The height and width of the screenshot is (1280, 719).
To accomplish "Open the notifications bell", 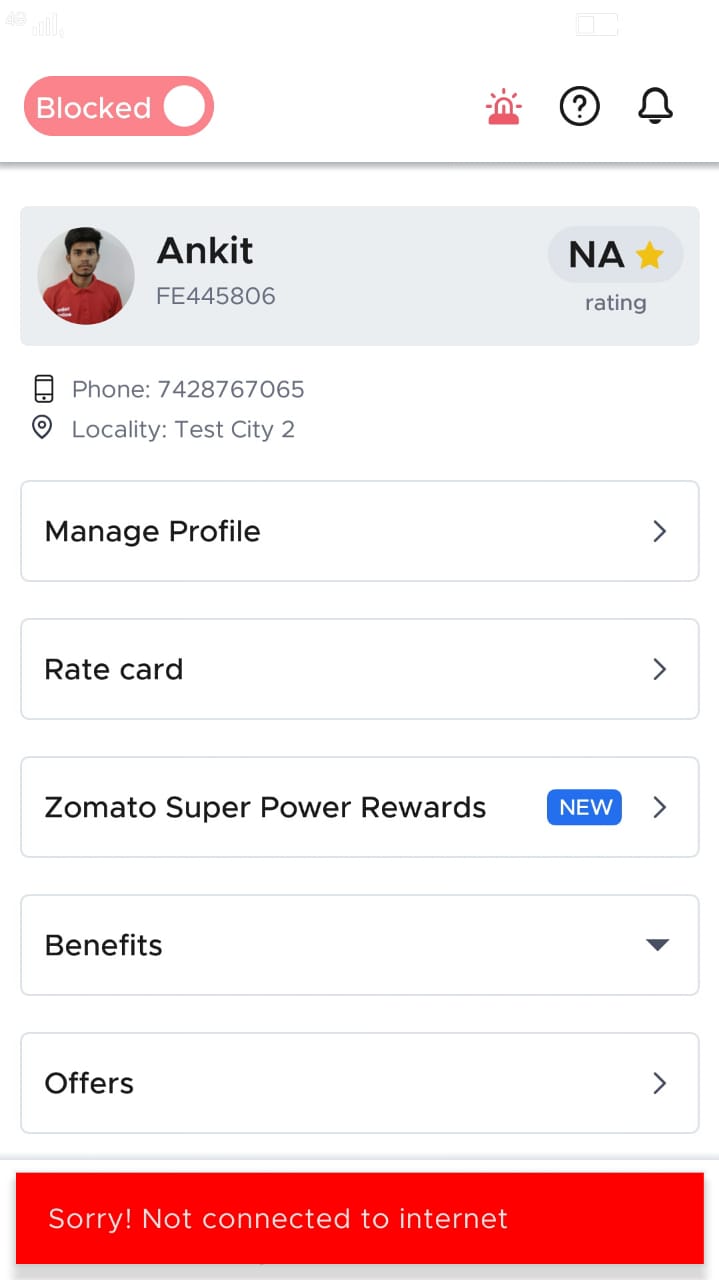I will tap(655, 106).
